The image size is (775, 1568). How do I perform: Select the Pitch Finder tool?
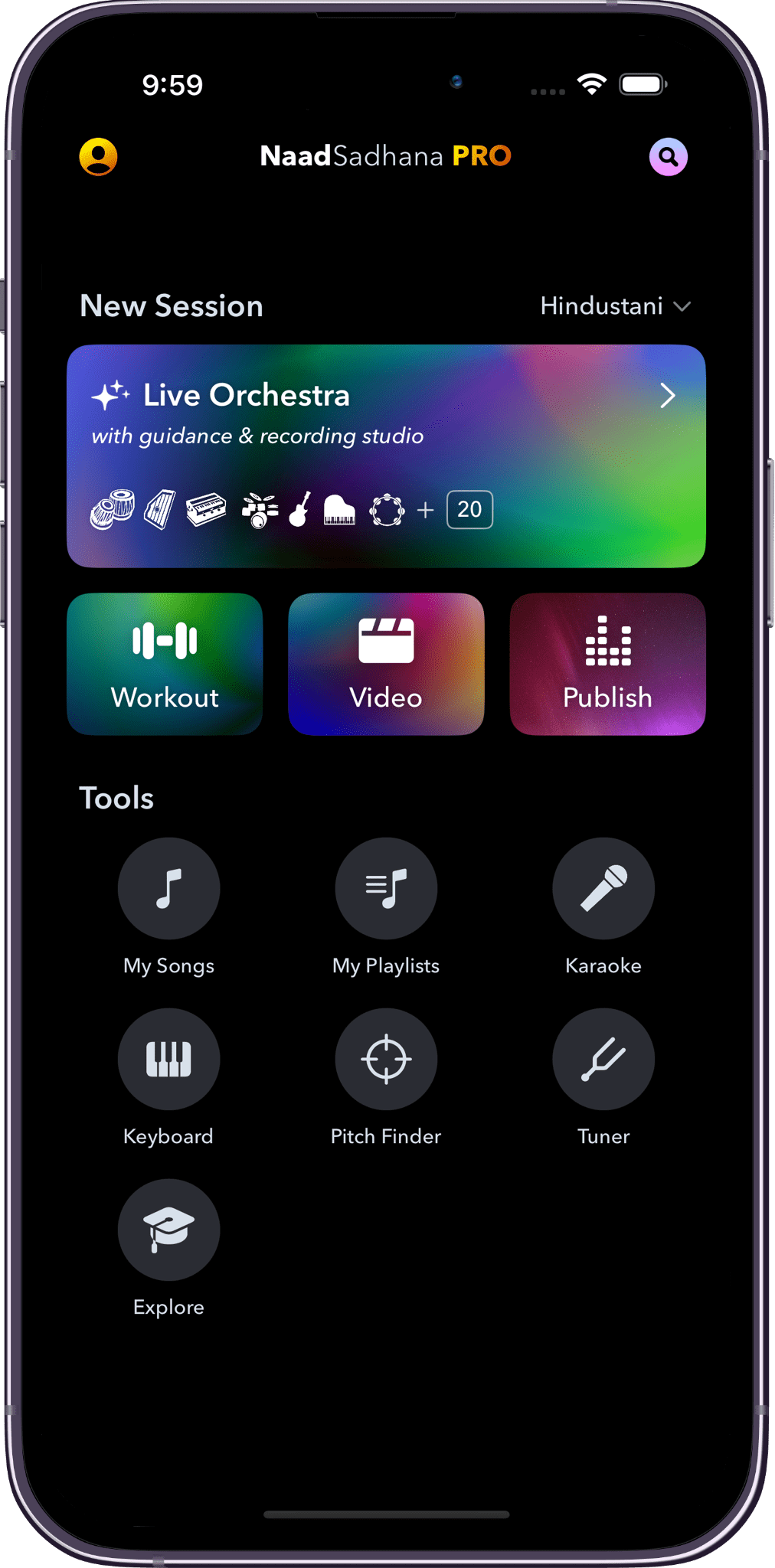386,1059
